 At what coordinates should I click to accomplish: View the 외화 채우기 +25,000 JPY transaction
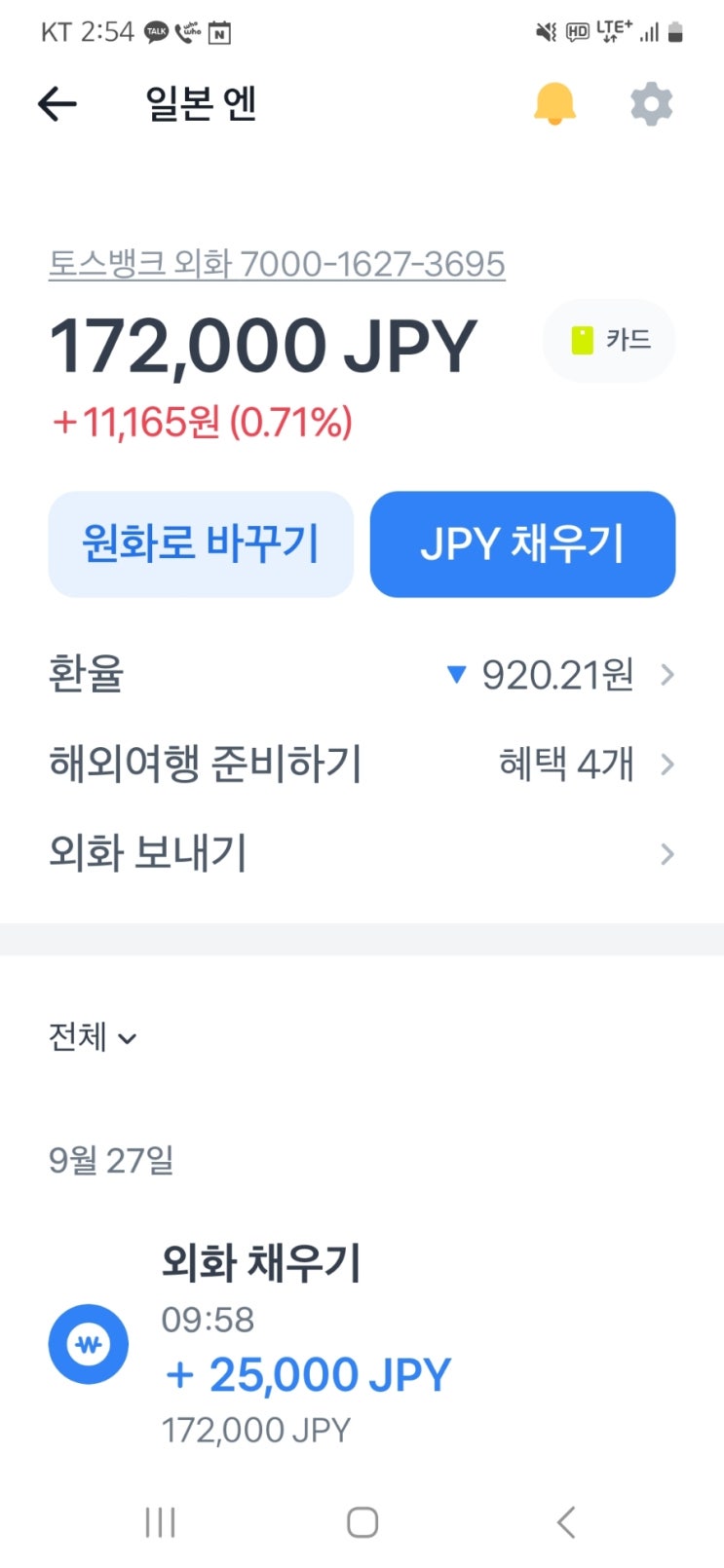[307, 1344]
